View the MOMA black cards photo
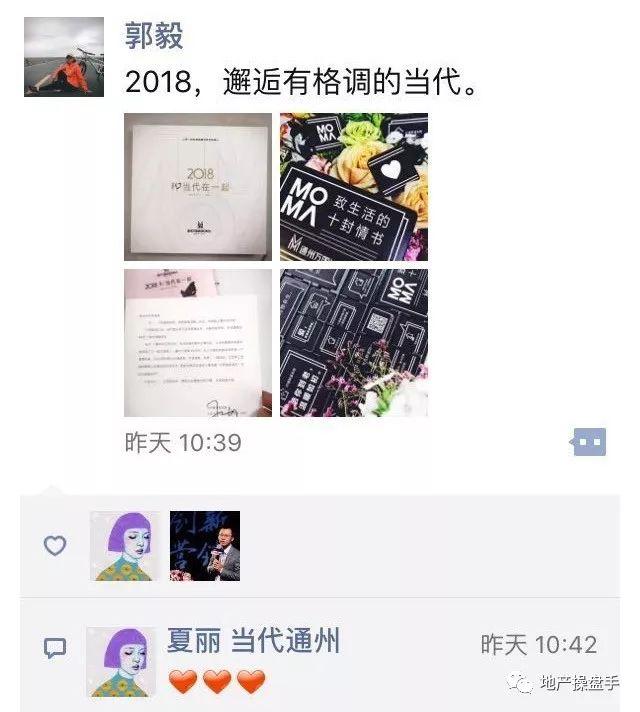640x712 pixels. tap(354, 187)
